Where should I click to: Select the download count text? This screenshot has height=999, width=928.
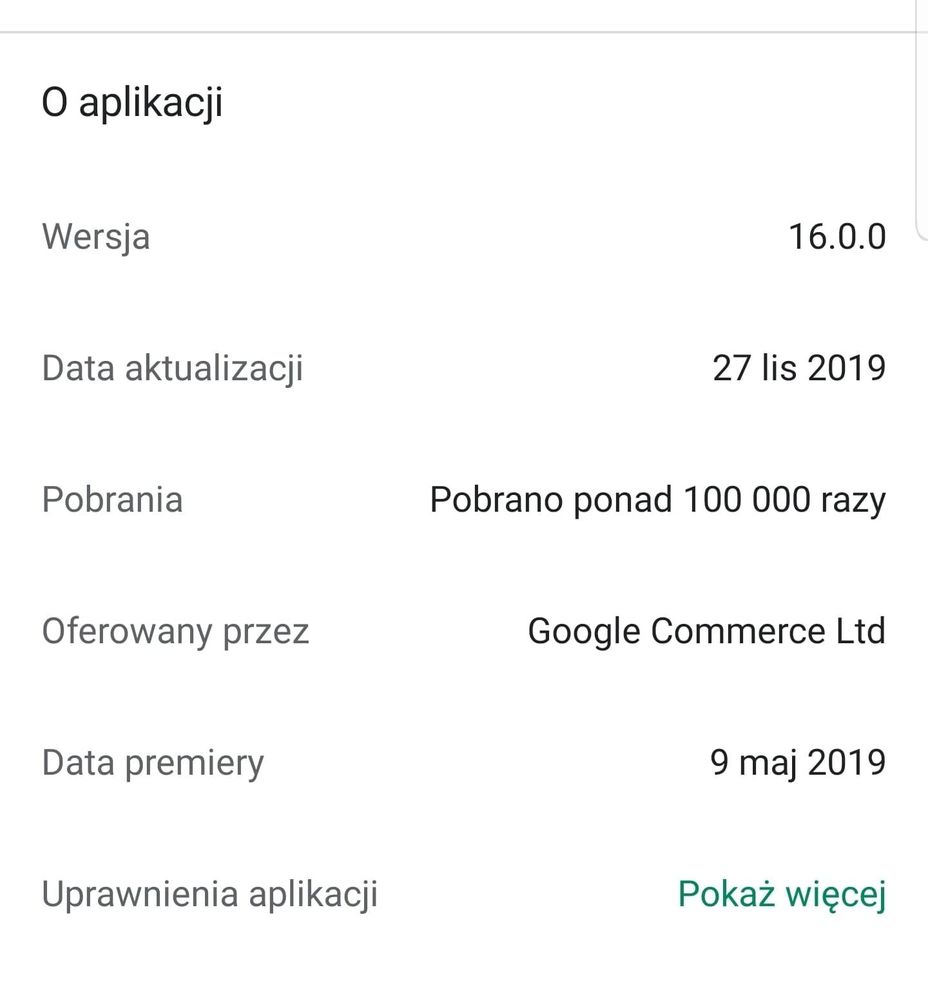coord(658,499)
